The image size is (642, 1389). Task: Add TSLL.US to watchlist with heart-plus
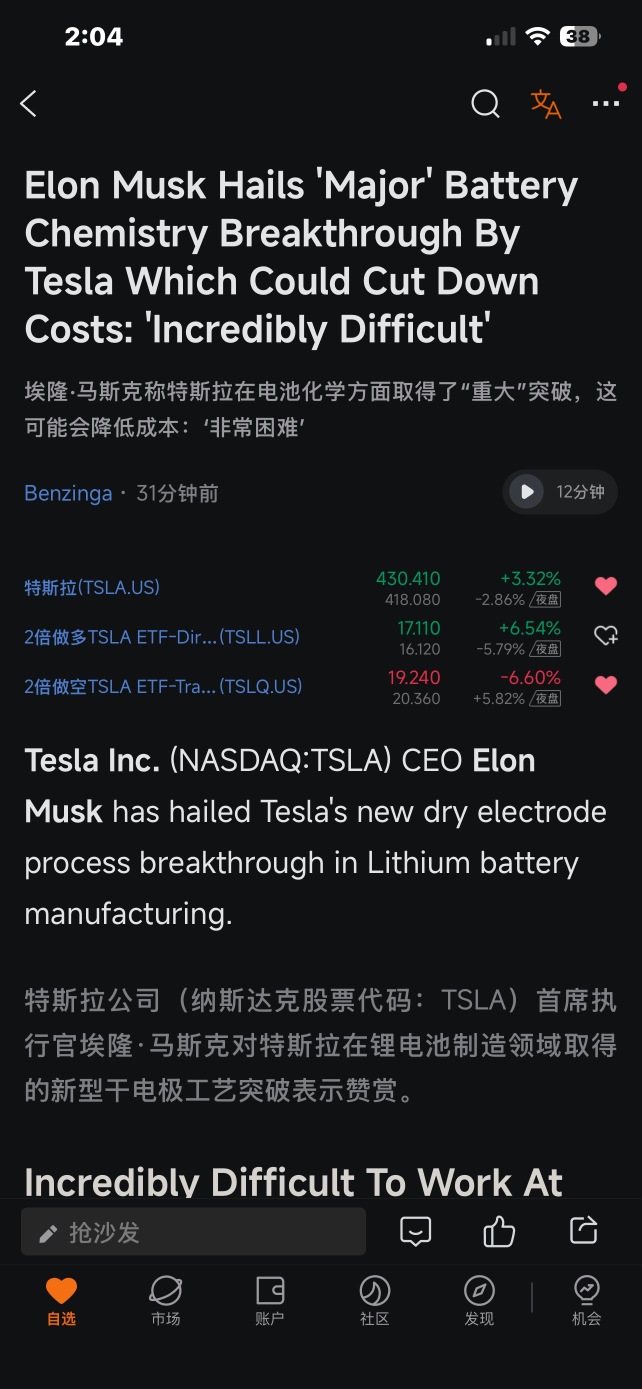click(x=606, y=635)
